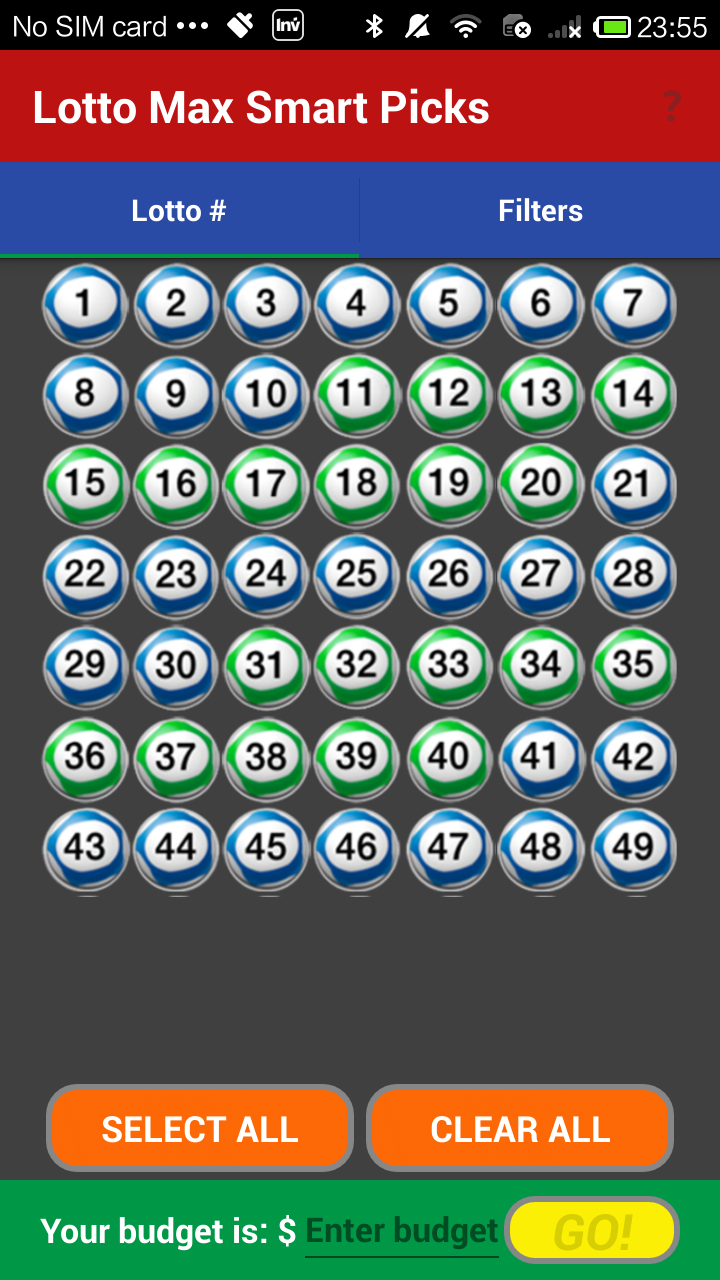720x1280 pixels.
Task: Switch to the Filters tab
Action: pos(540,211)
